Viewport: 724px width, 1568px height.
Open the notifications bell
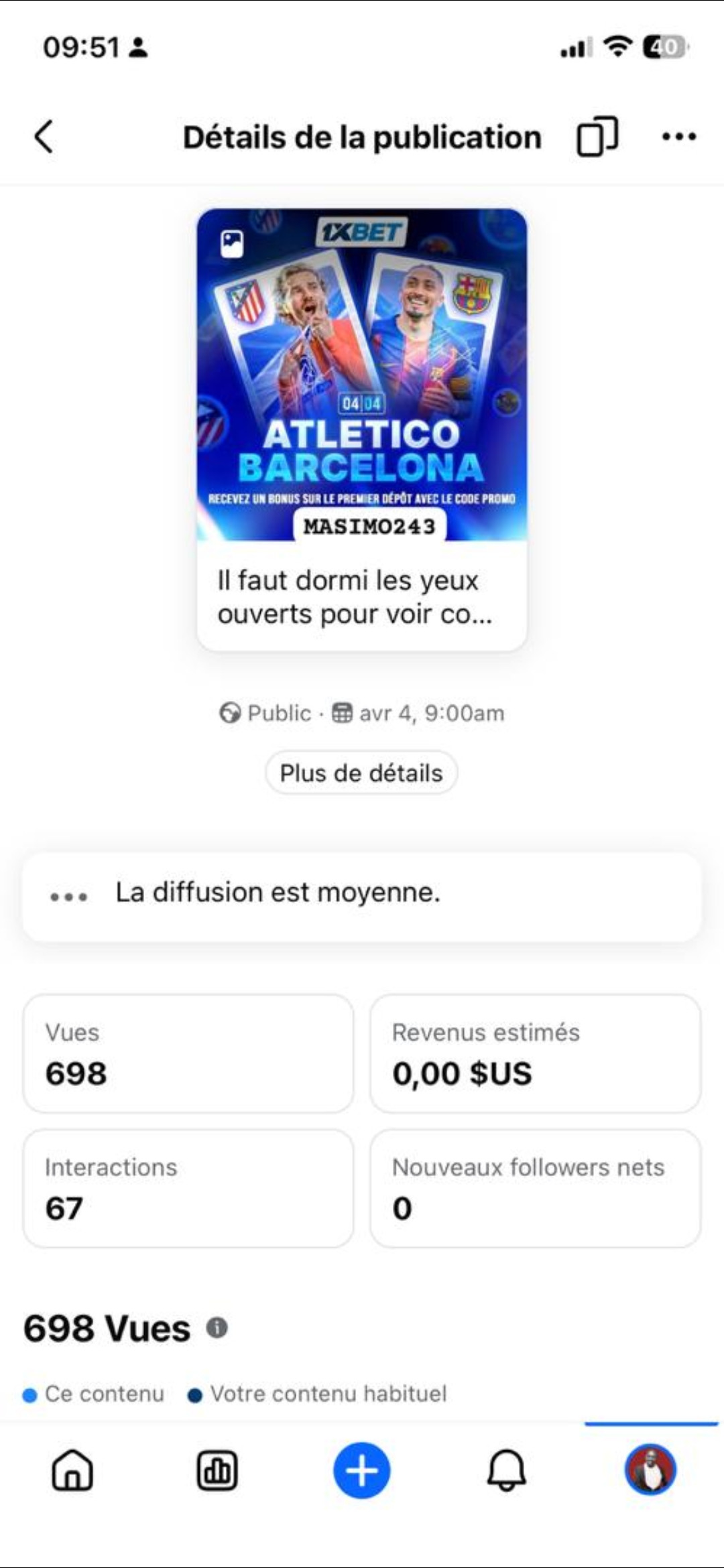506,1470
